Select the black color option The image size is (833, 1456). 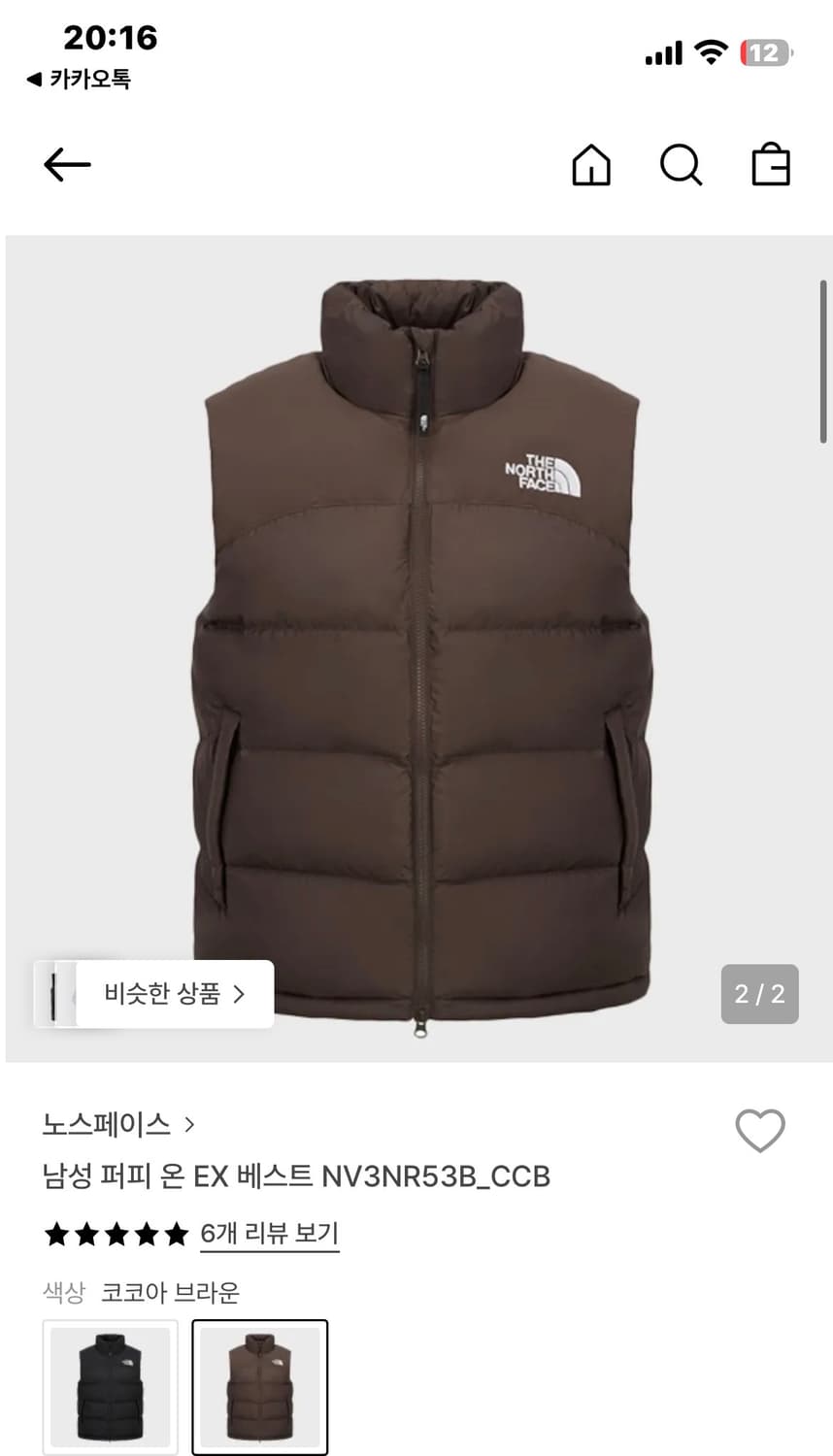point(110,1387)
